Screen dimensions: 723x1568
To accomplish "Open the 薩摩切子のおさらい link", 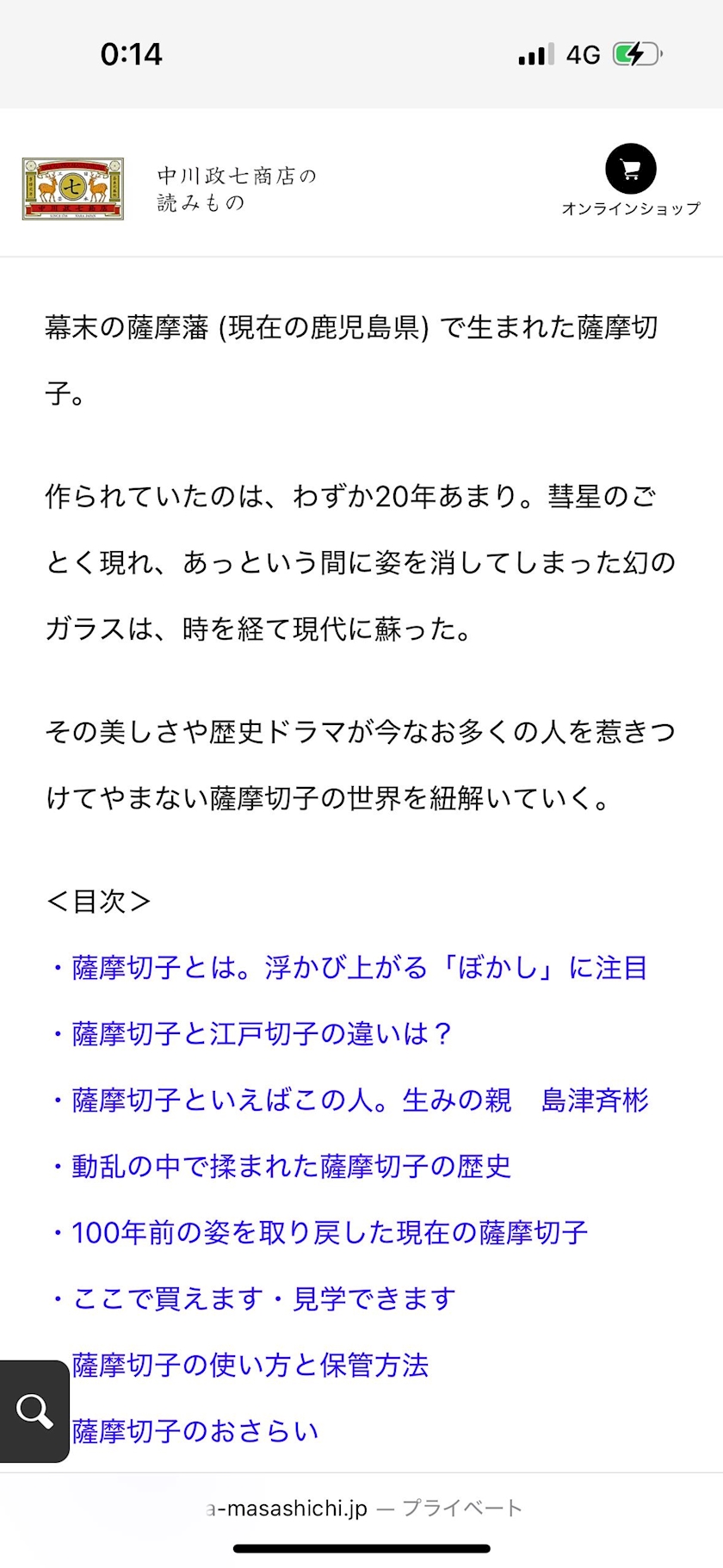I will coord(195,1431).
